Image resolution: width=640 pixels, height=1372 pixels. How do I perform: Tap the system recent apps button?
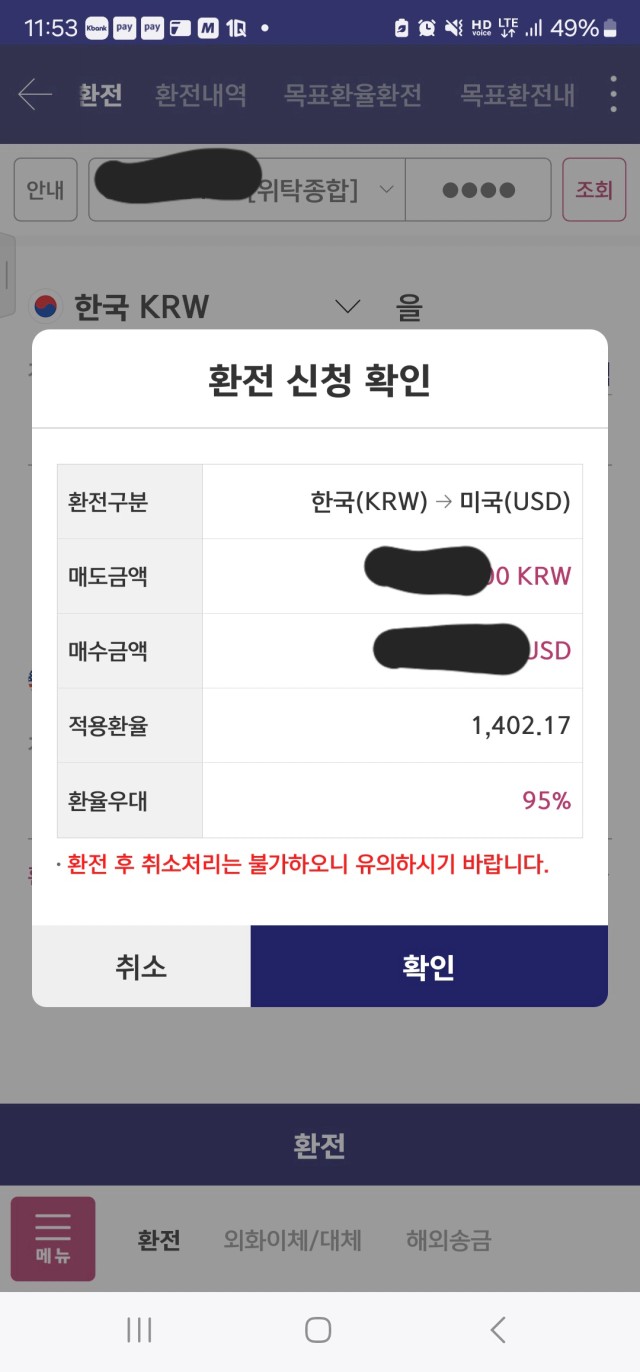139,1329
